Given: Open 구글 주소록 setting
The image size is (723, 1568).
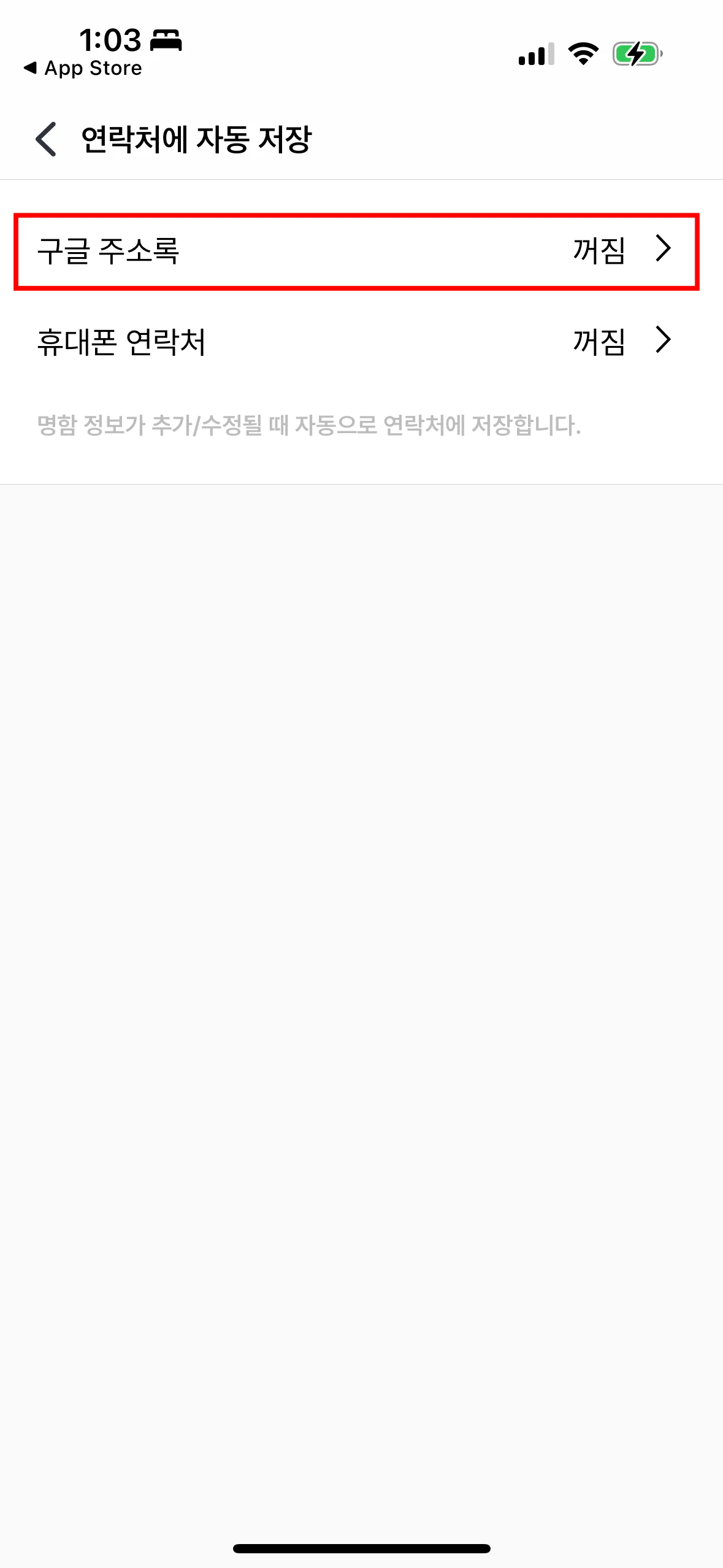Looking at the screenshot, I should [356, 251].
